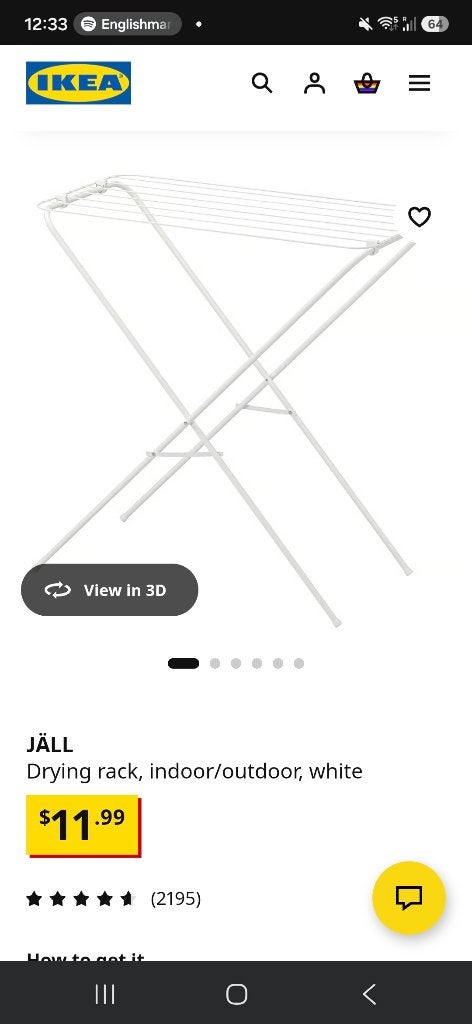The width and height of the screenshot is (472, 1024).
Task: Open the yellow chat support button
Action: tap(409, 898)
